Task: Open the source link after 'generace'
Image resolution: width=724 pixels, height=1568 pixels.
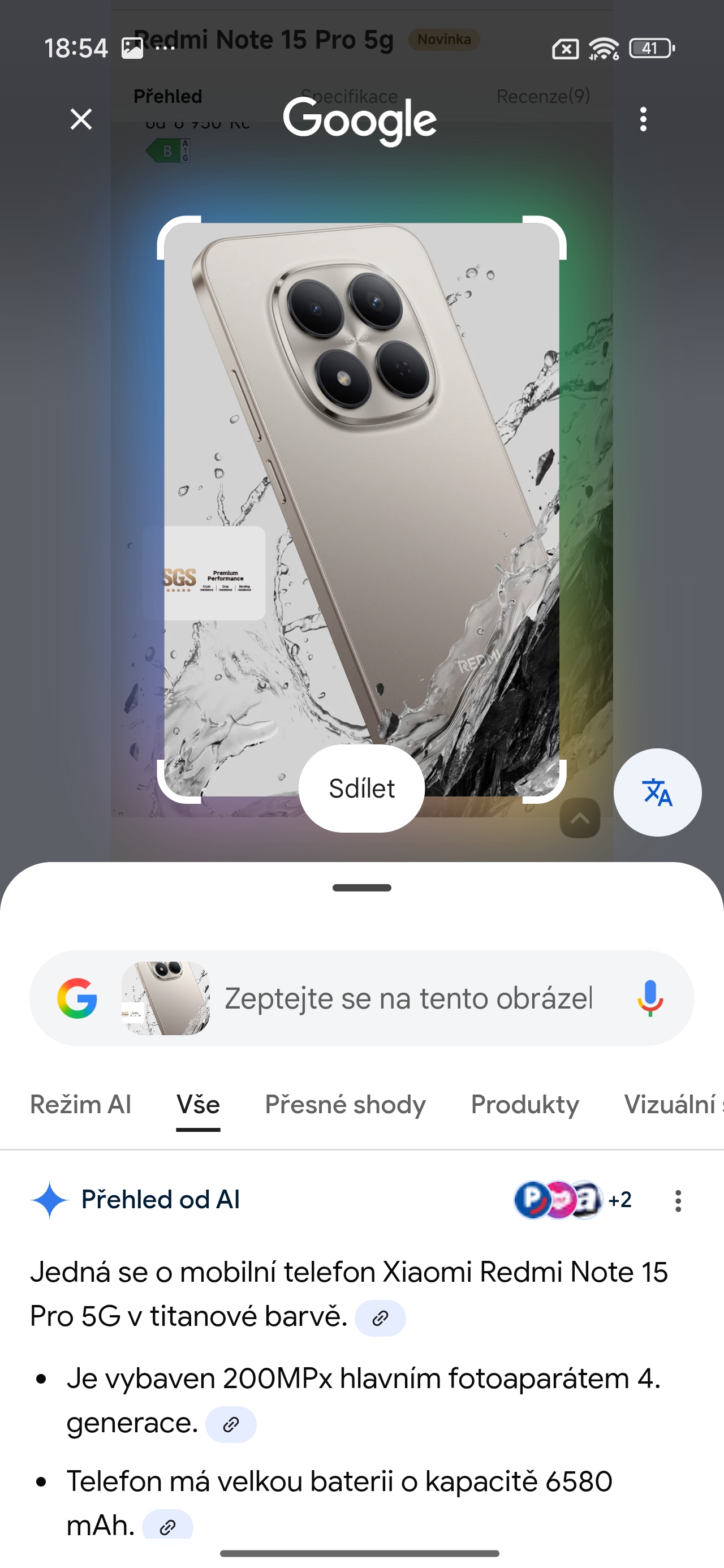Action: (x=231, y=1424)
